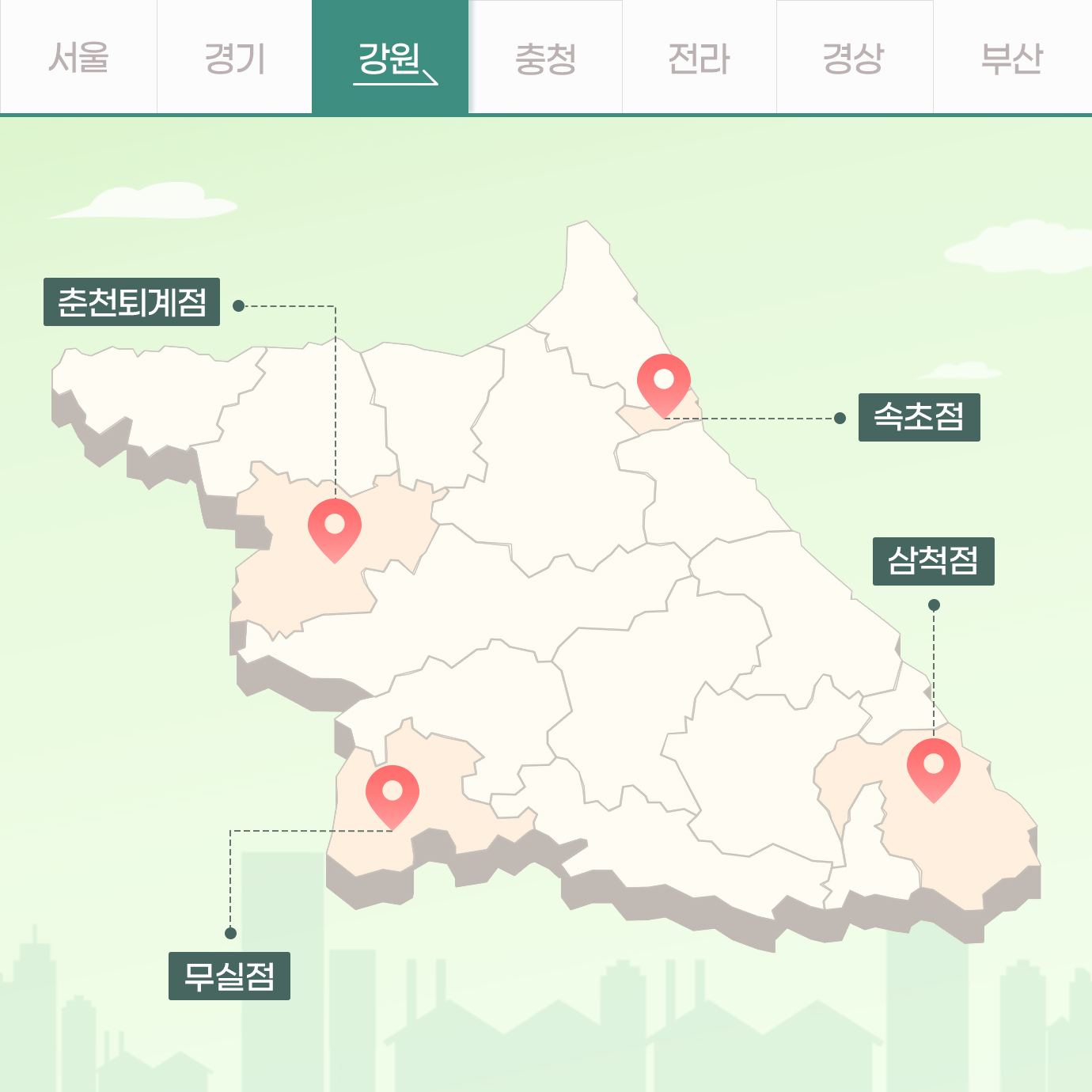The height and width of the screenshot is (1092, 1092).
Task: Select the 삼척점 branch label
Action: (933, 561)
